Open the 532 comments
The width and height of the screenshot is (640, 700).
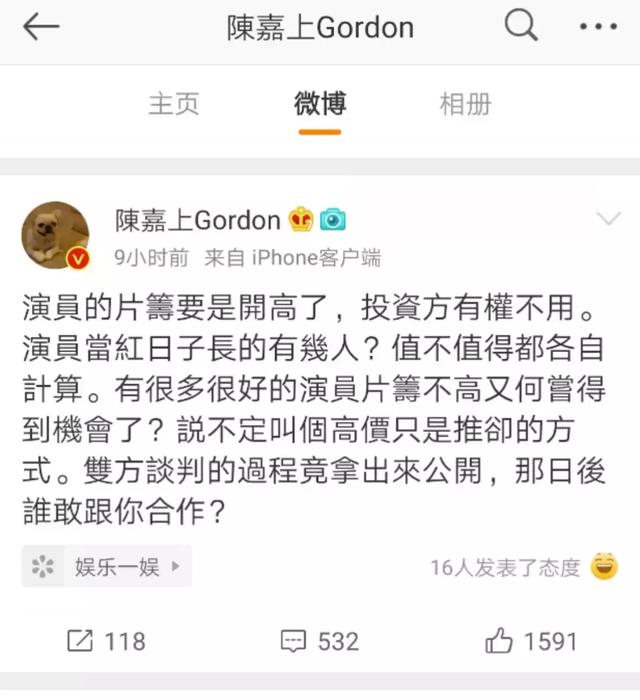click(319, 641)
